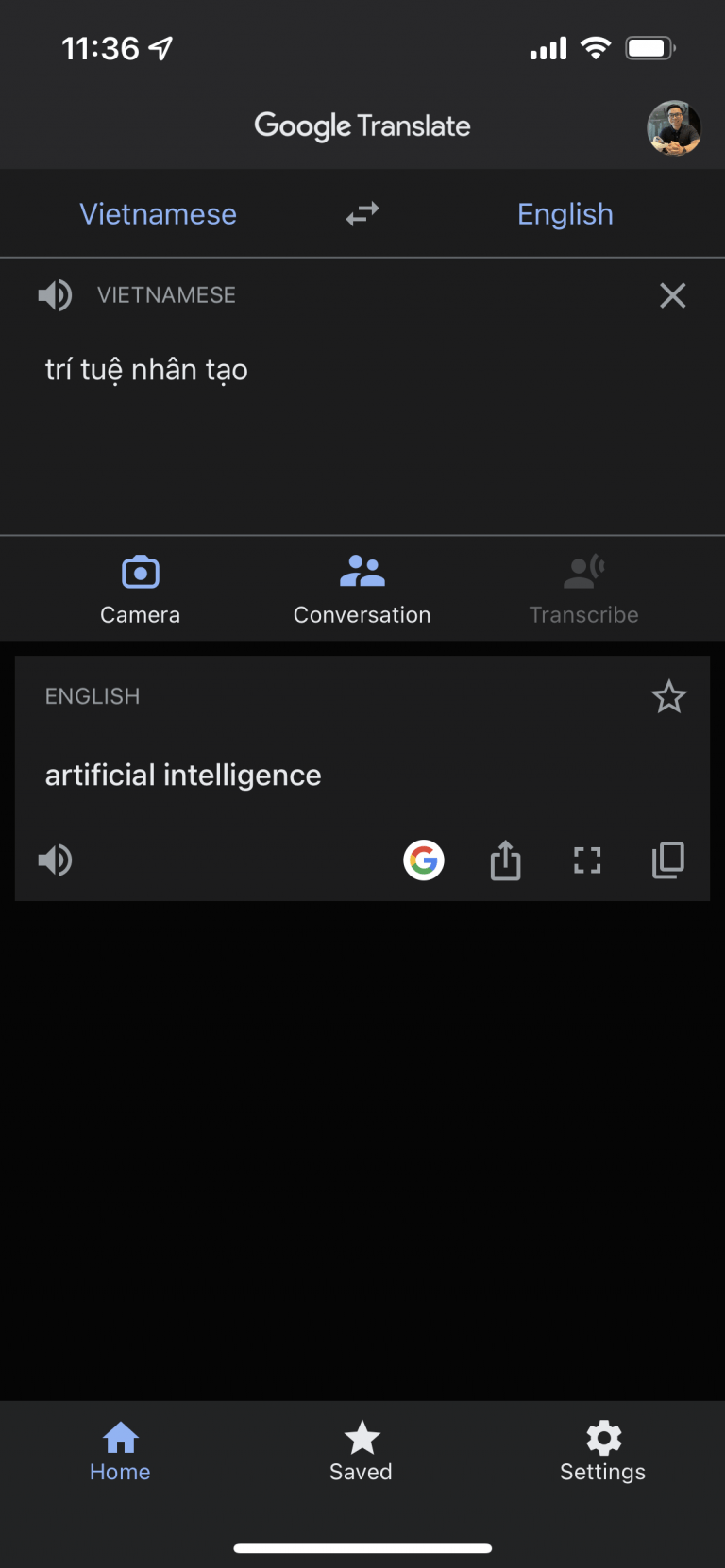Go to the Saved tab

point(361,1451)
